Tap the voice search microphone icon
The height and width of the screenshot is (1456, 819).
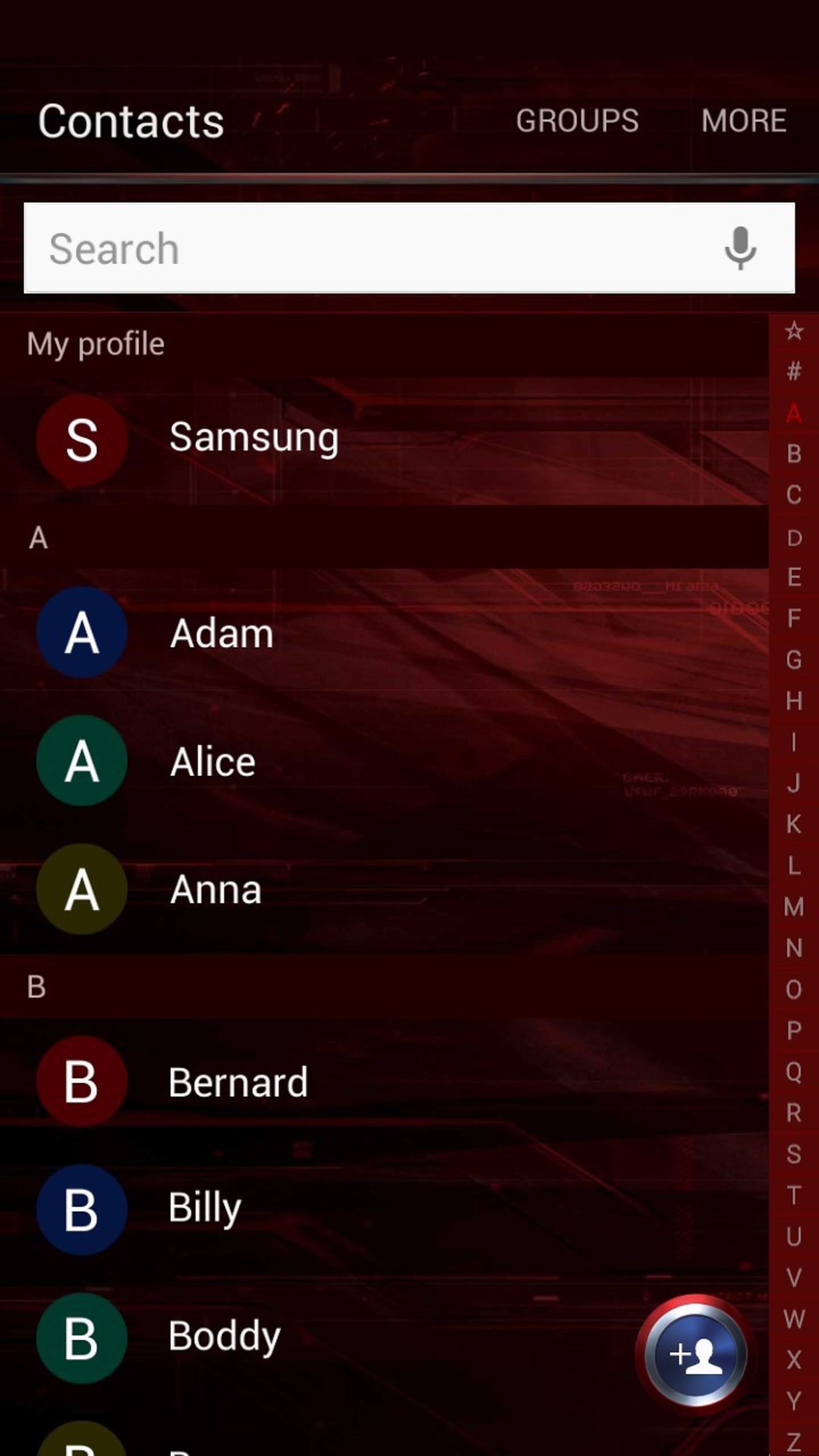[740, 249]
